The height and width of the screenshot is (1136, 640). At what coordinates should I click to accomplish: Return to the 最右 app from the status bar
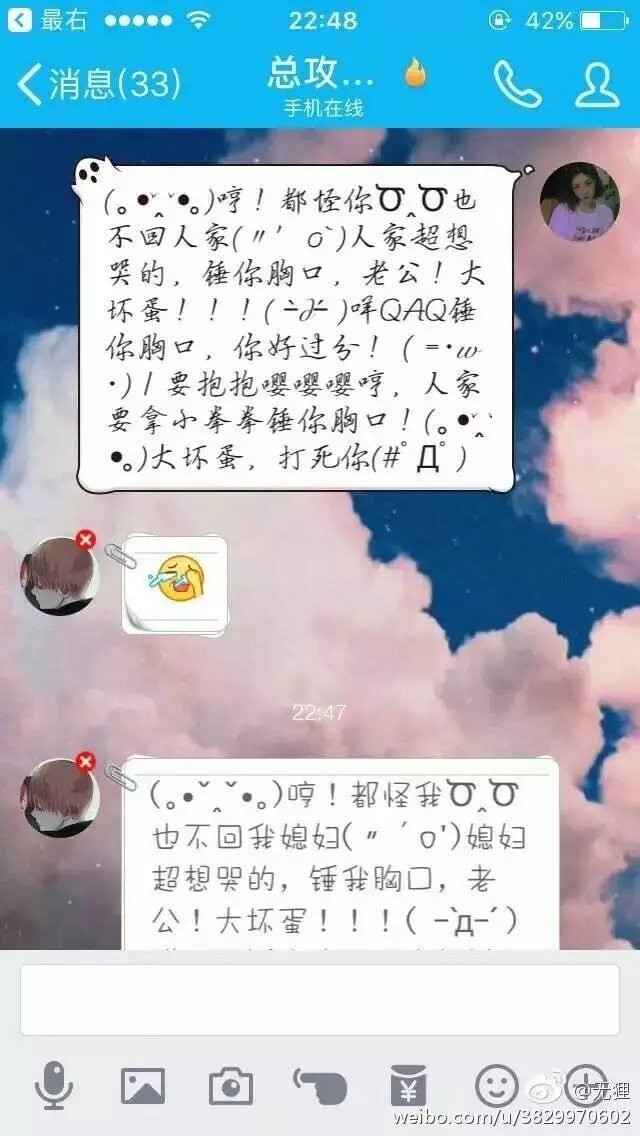coord(51,20)
